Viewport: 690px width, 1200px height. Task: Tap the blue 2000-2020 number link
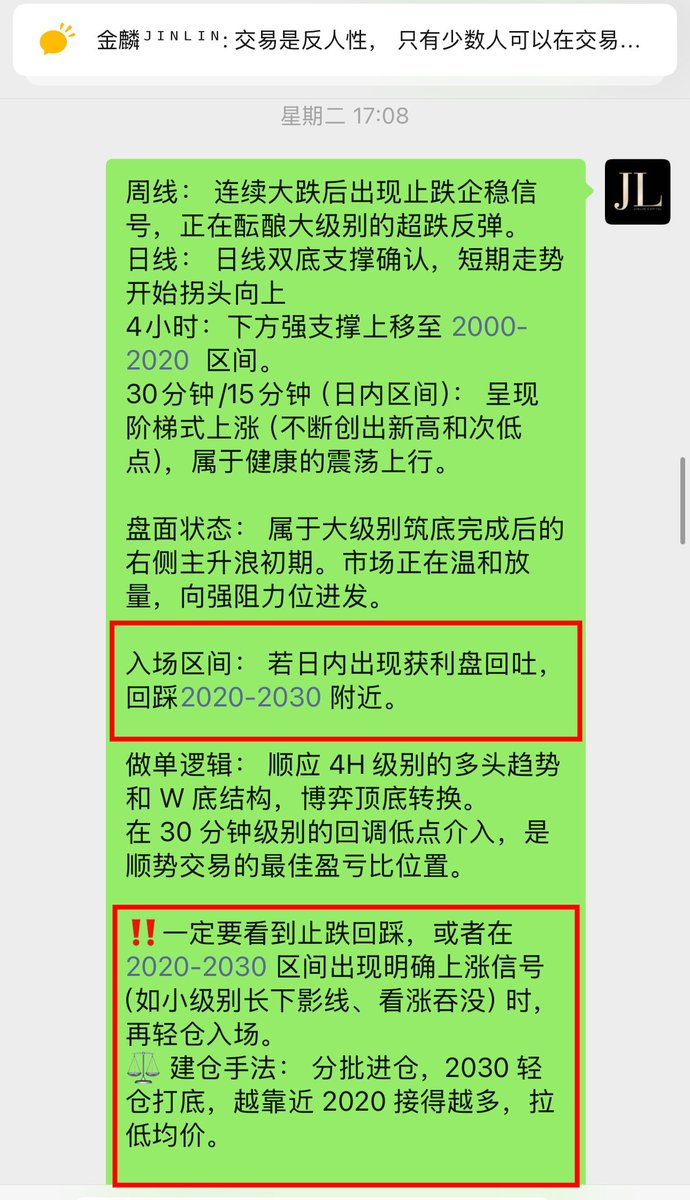click(x=489, y=328)
